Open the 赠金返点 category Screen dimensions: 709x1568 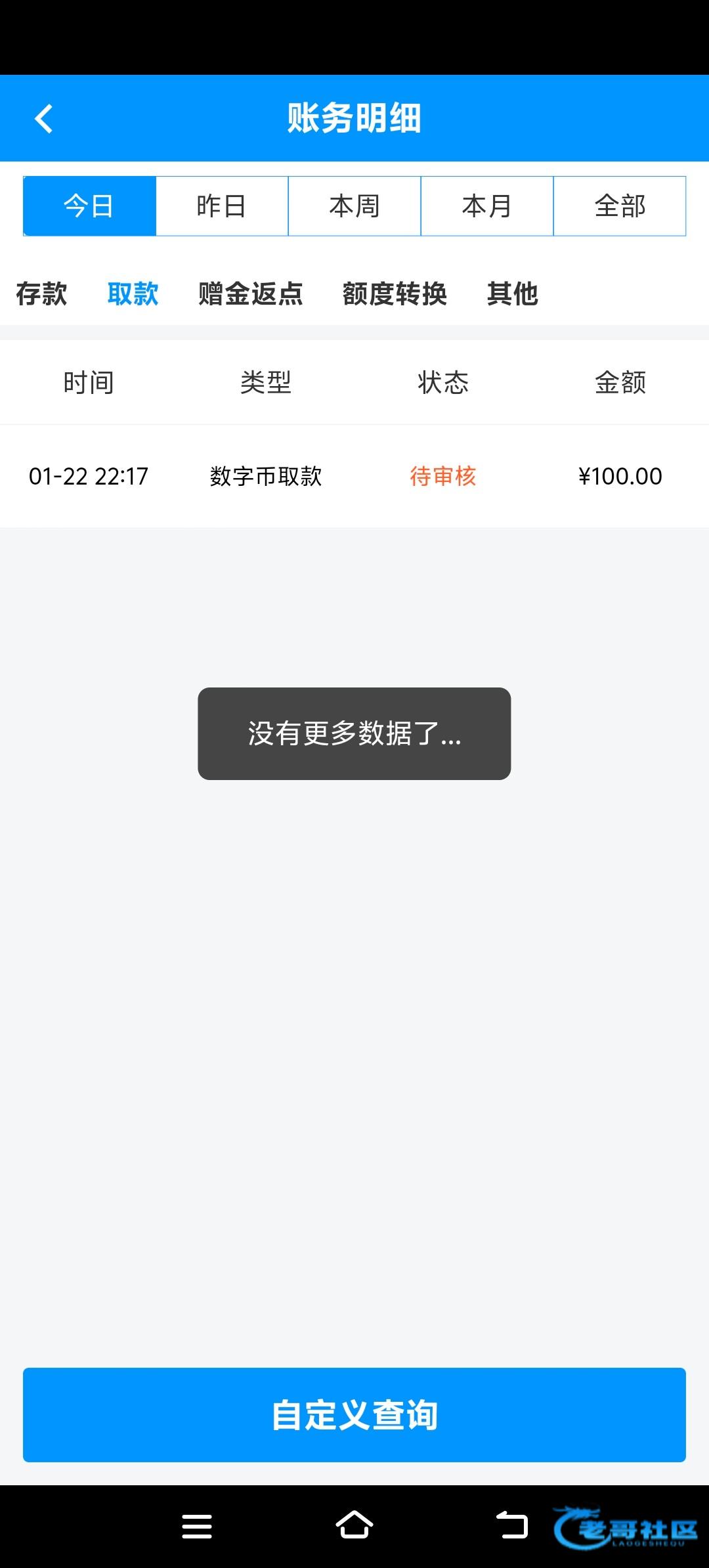pyautogui.click(x=250, y=294)
